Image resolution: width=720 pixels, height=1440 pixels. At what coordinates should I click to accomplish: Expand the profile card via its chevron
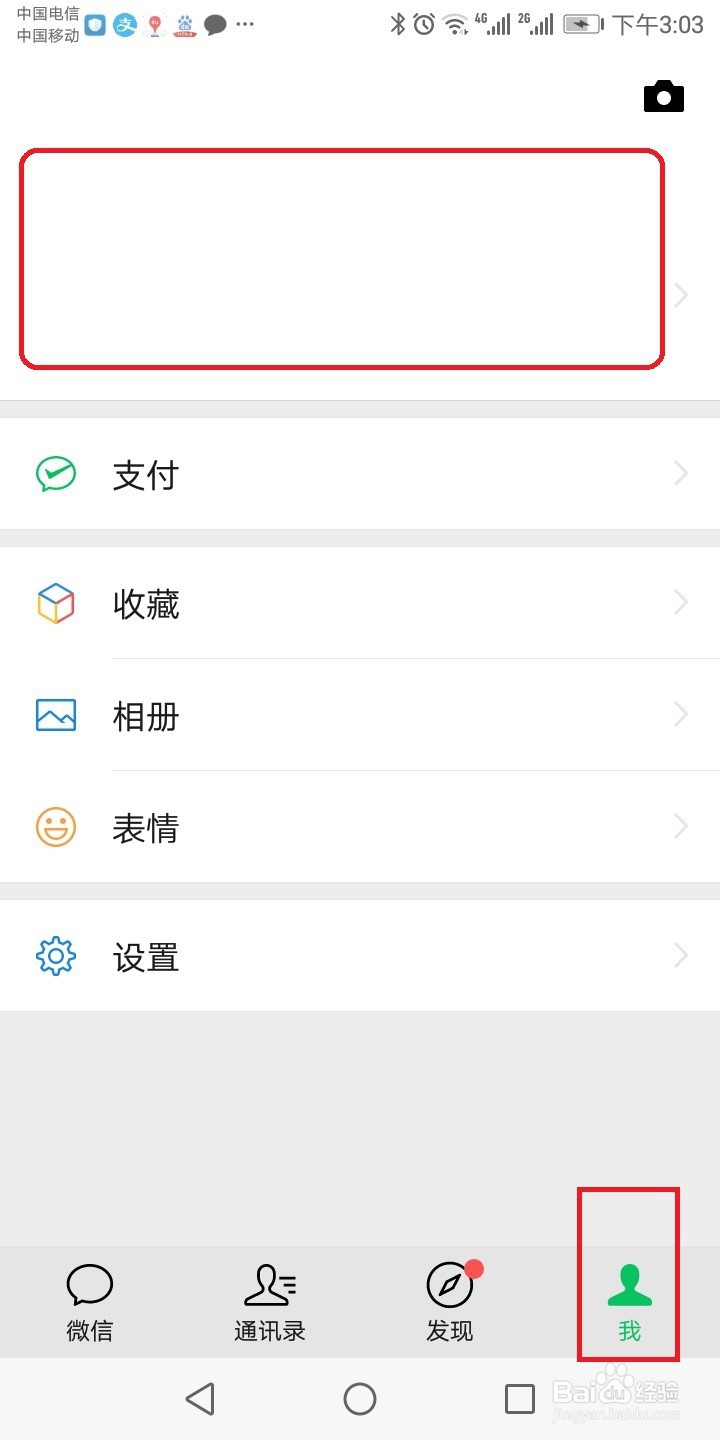click(681, 295)
